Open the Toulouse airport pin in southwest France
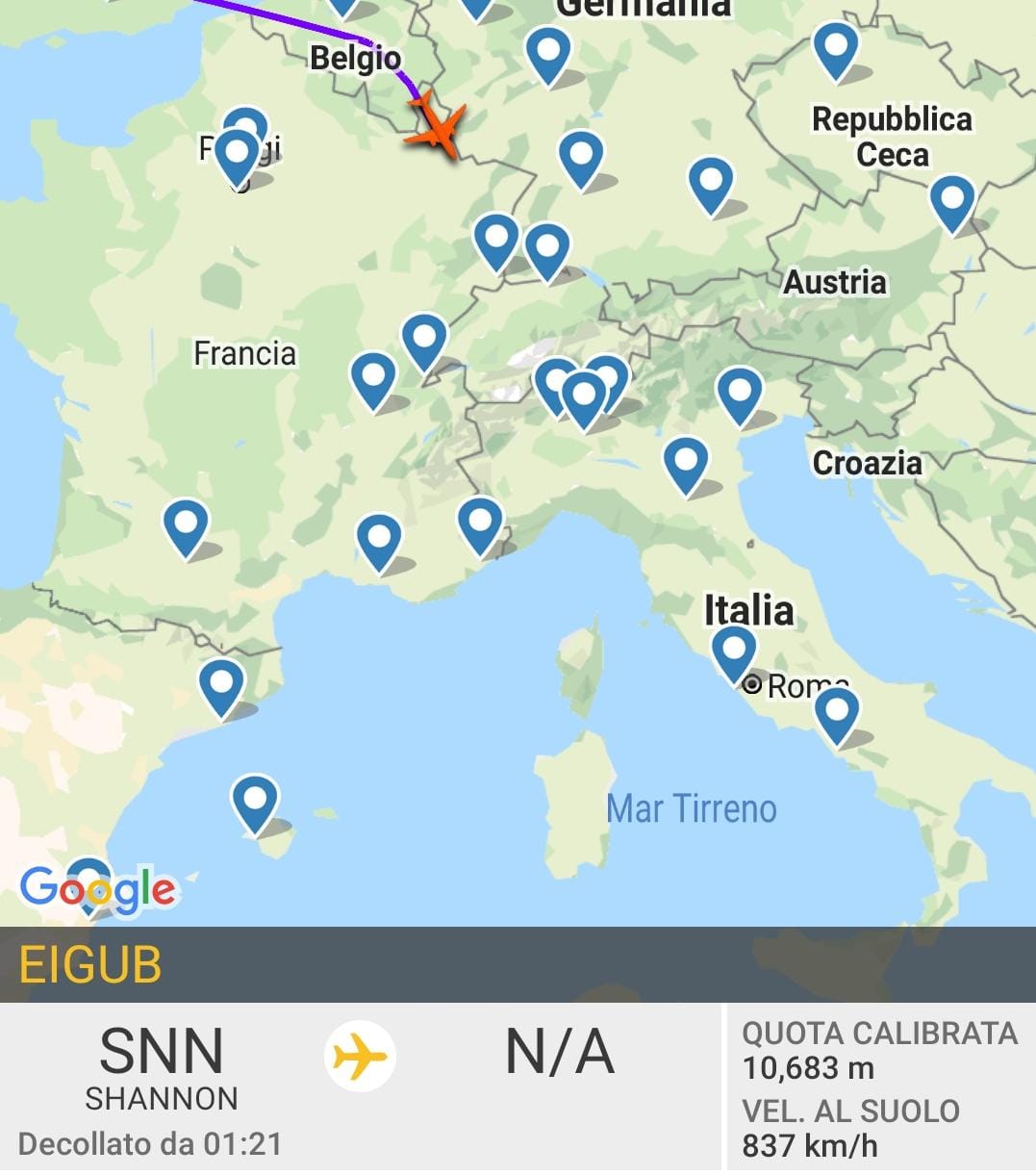 tap(186, 525)
